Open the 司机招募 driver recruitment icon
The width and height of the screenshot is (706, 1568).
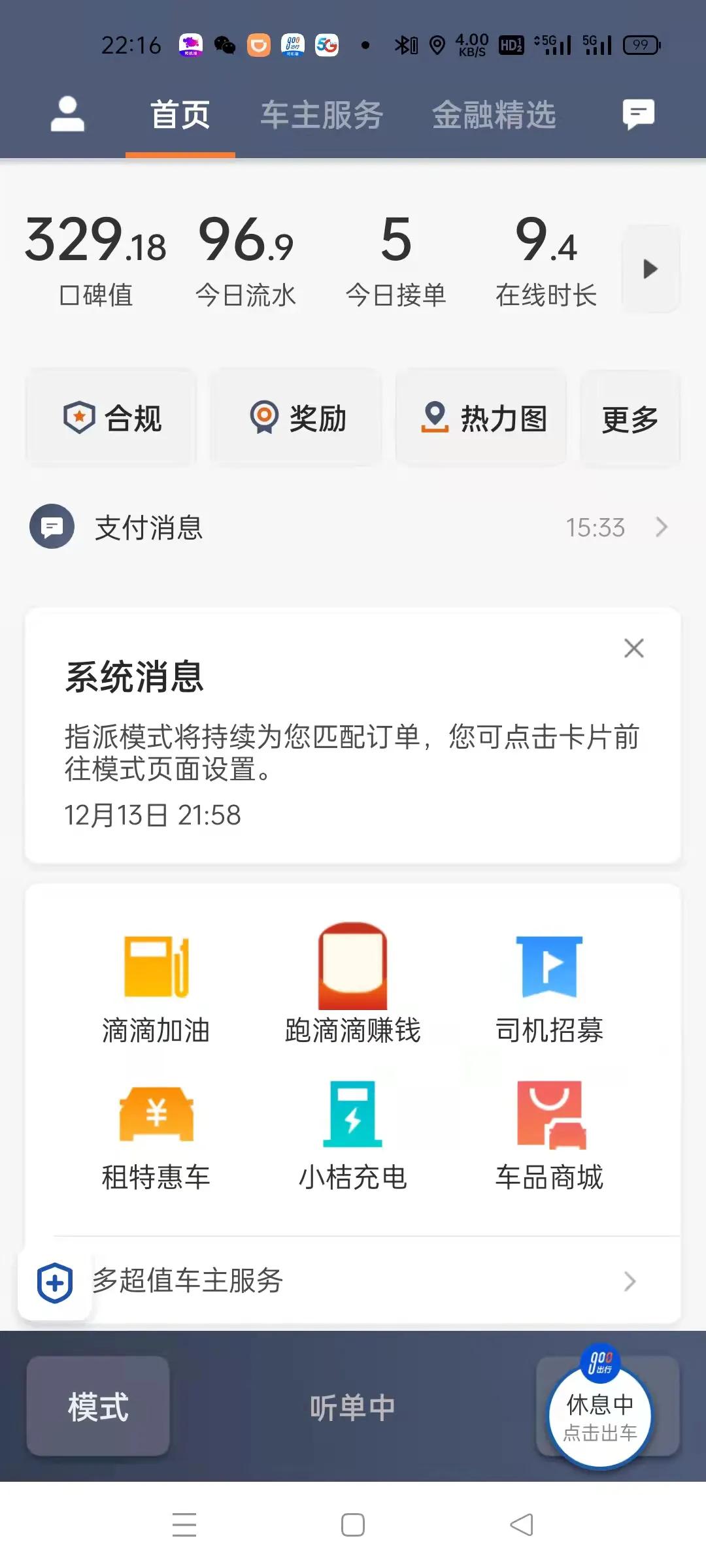pos(548,987)
